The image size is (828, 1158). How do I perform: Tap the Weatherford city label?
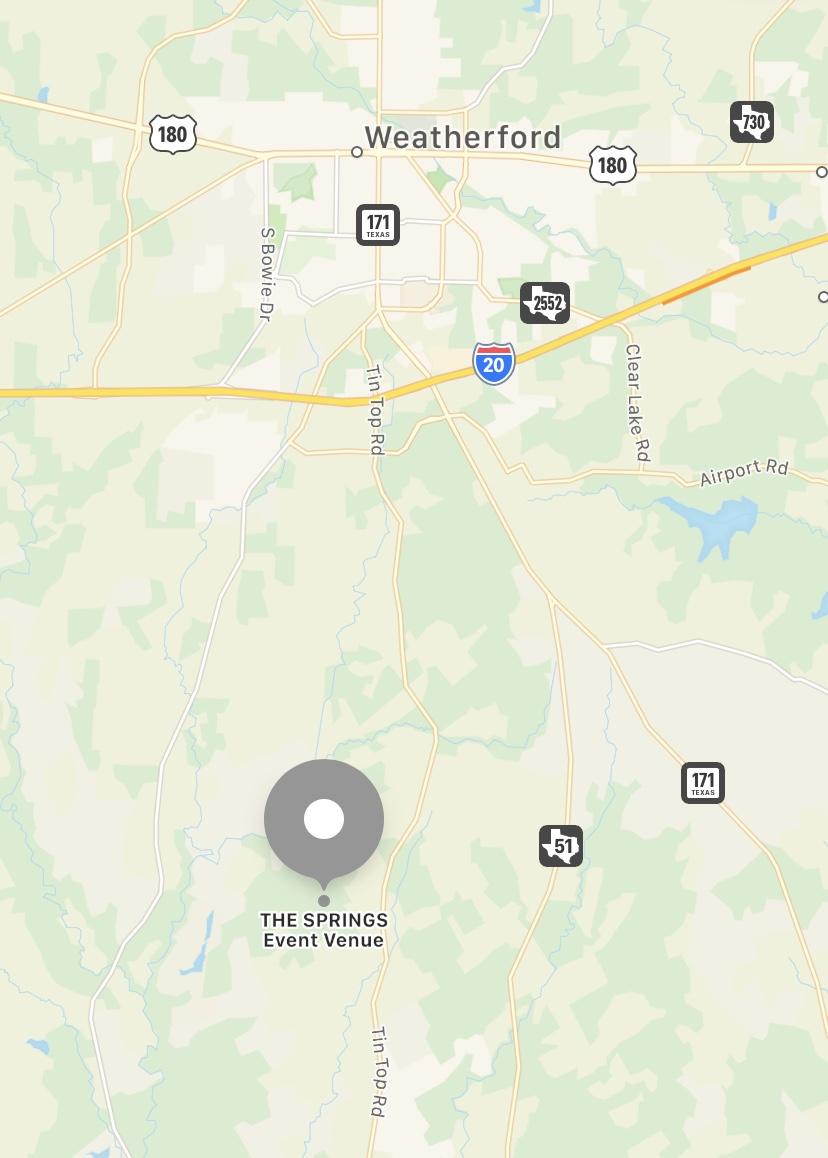462,137
